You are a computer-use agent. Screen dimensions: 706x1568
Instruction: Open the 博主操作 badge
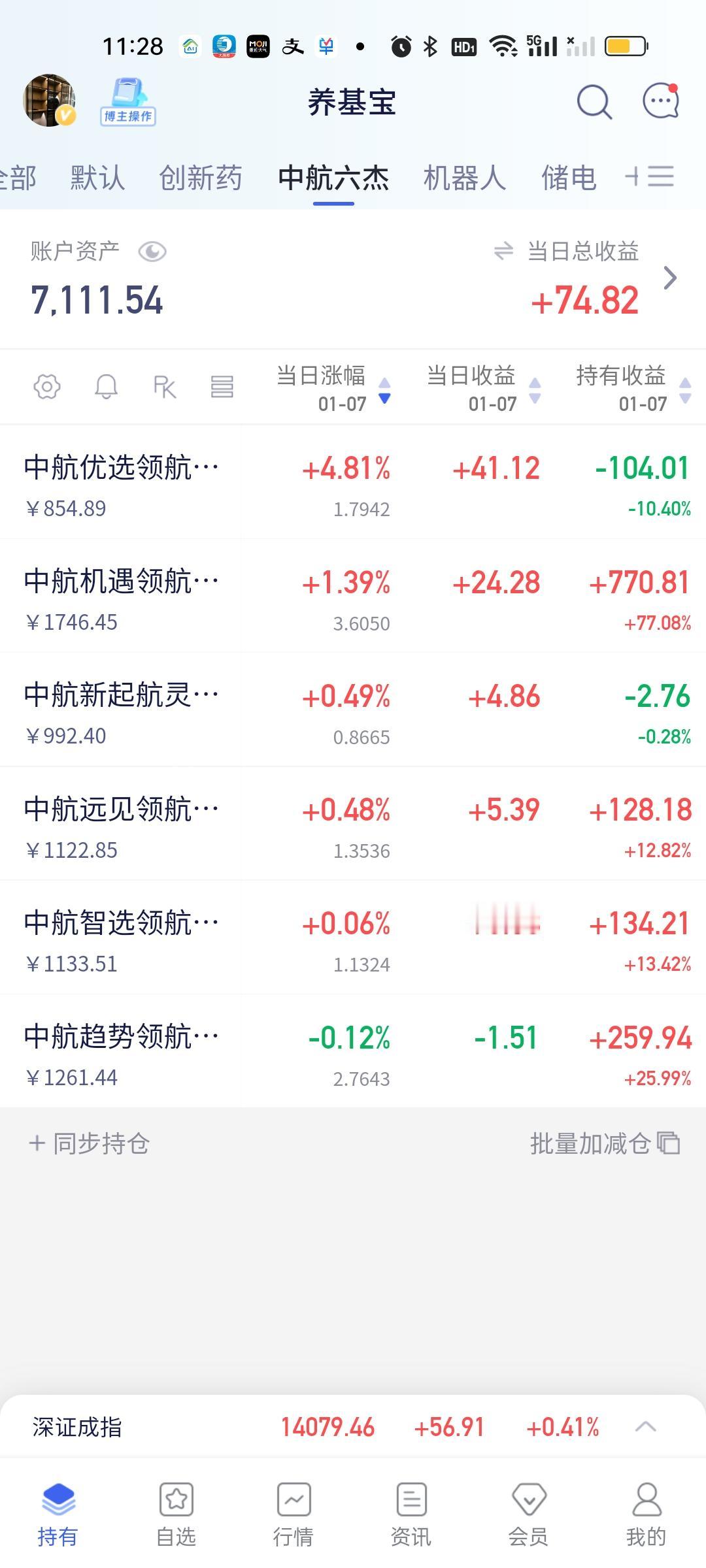coord(127,102)
